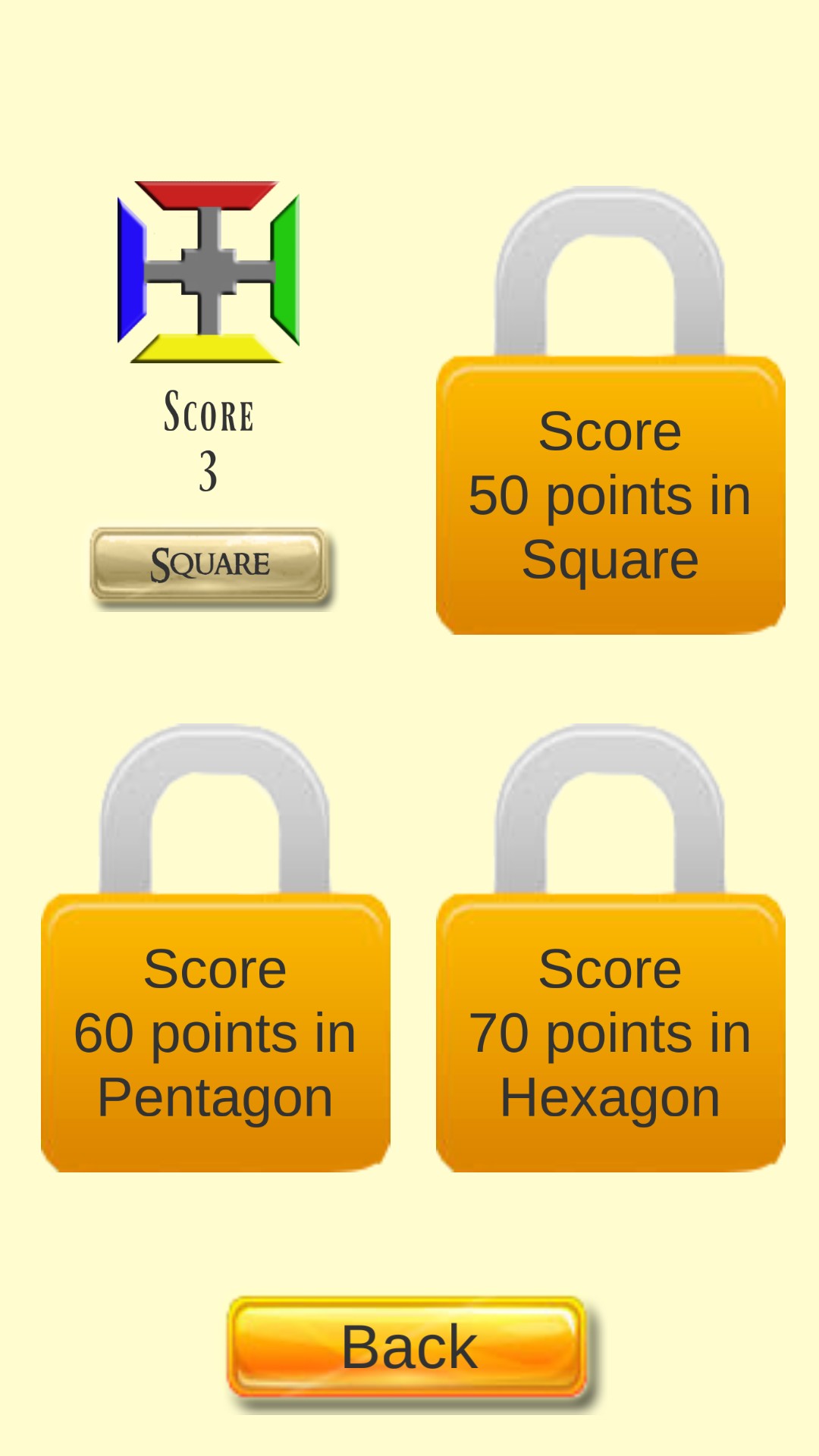
Task: Tap the locked '50 points in Square' level
Action: coord(610,411)
